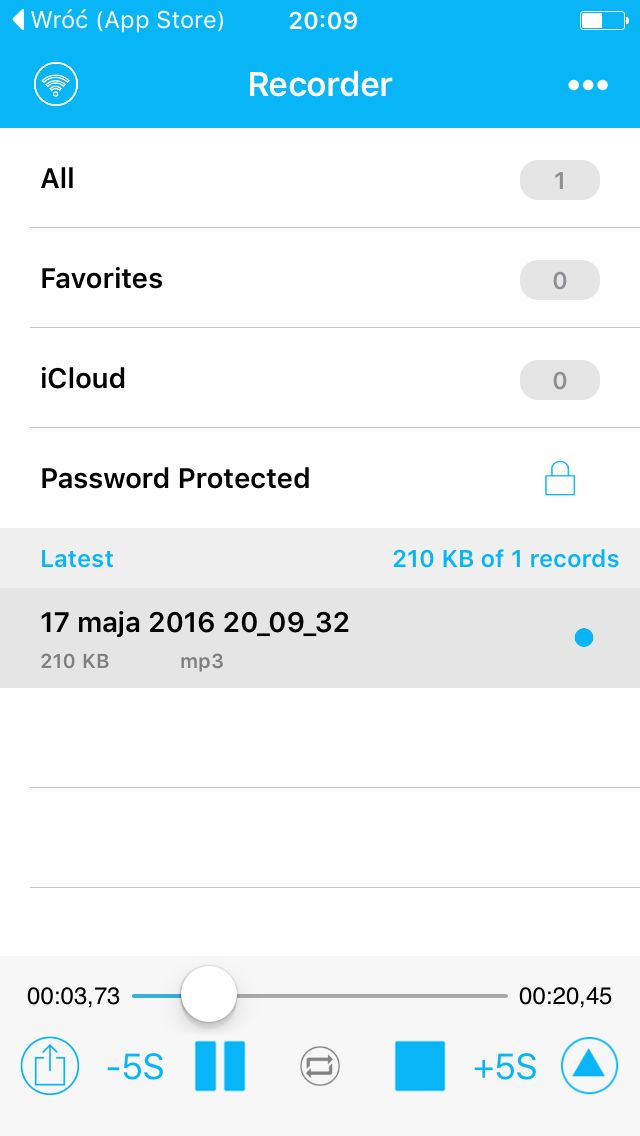Image resolution: width=640 pixels, height=1136 pixels.
Task: Share the current recording
Action: tap(49, 1066)
